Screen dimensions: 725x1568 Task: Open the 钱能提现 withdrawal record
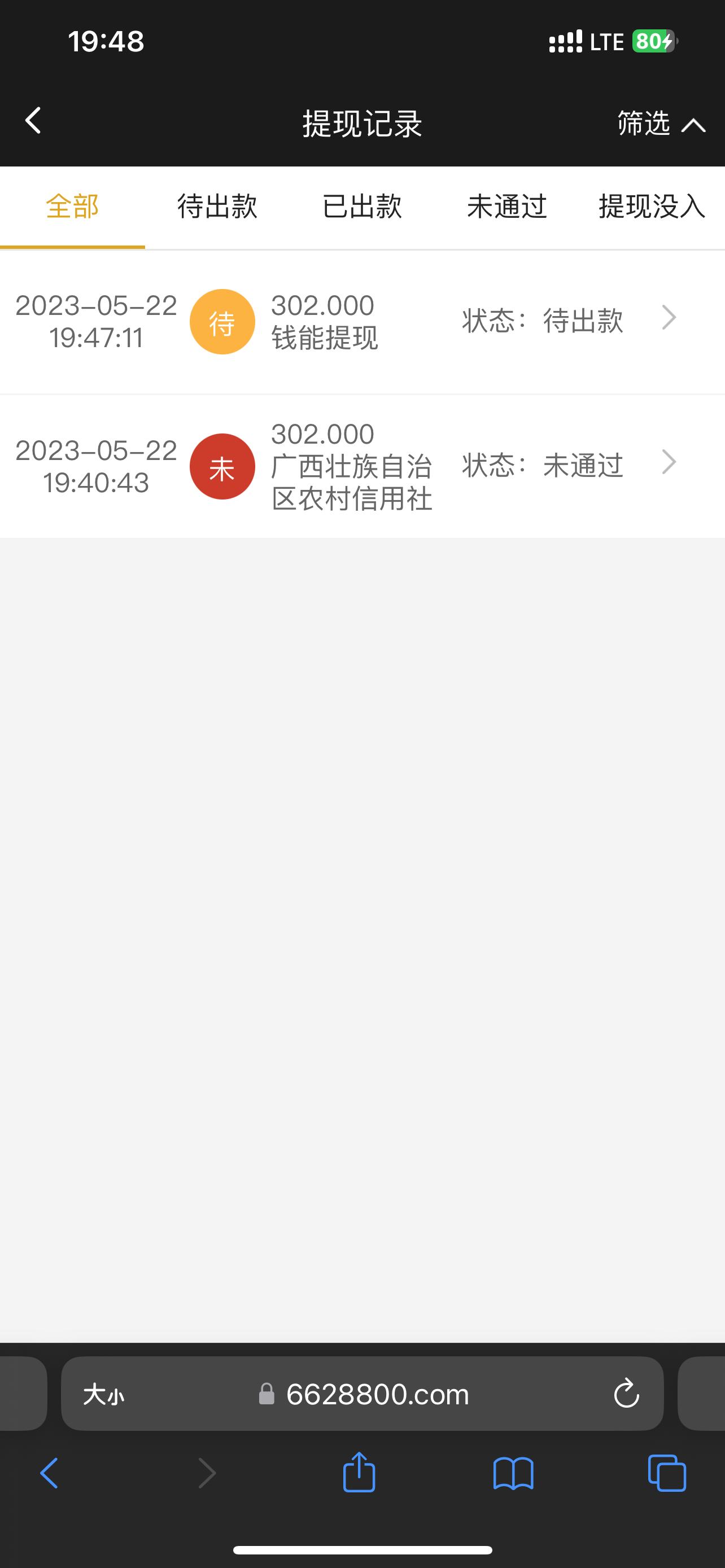(x=362, y=321)
